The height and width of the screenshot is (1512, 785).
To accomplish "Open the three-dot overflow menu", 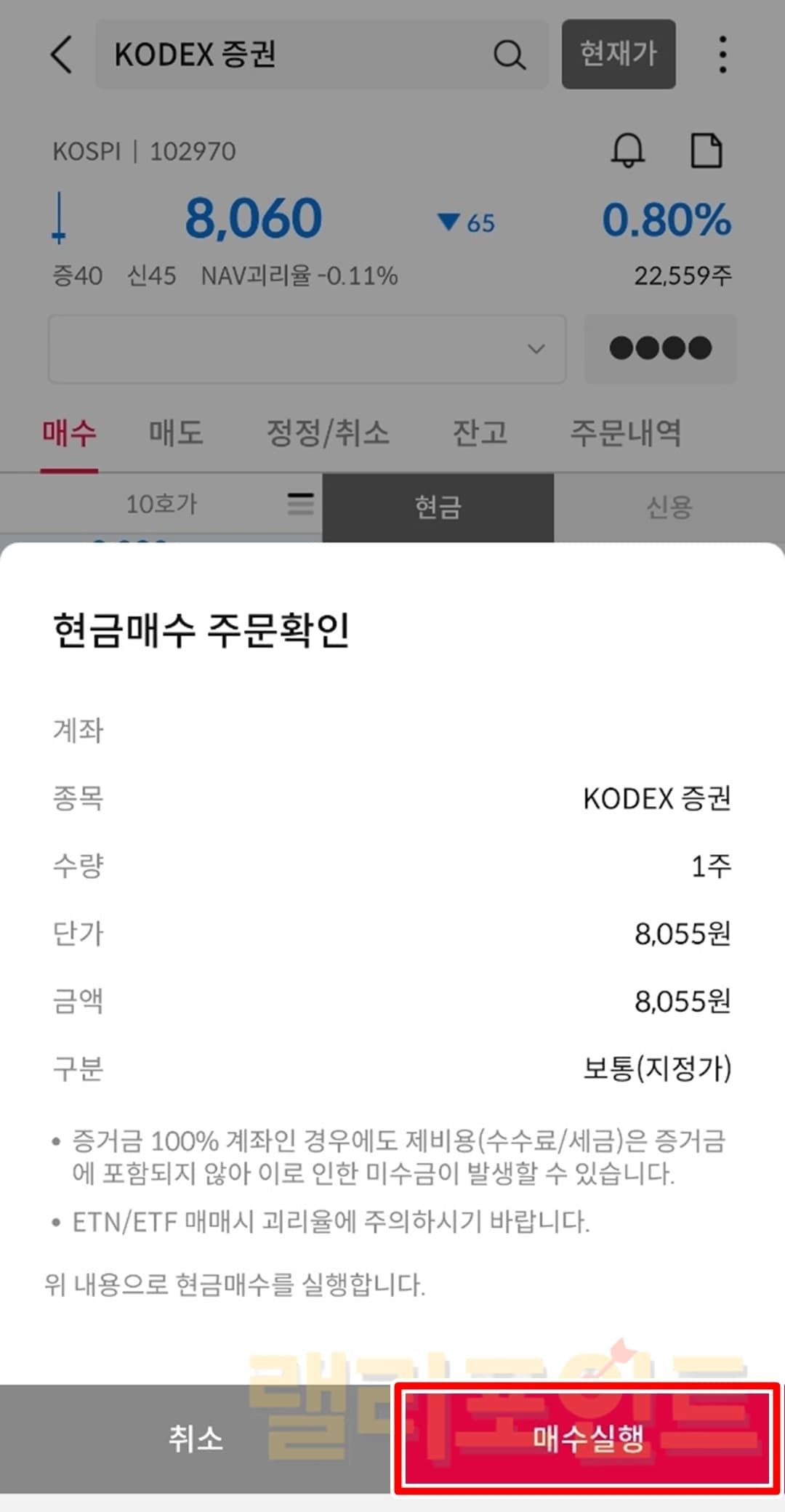I will click(x=722, y=55).
